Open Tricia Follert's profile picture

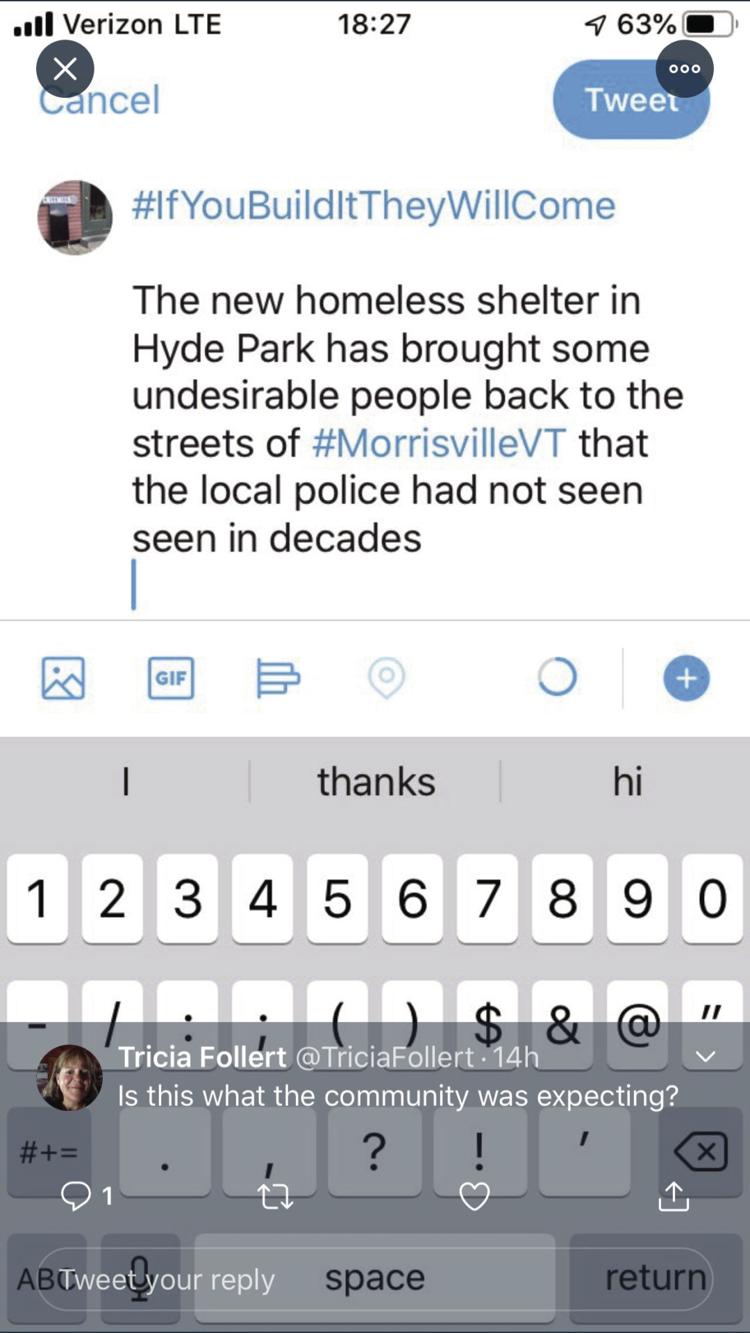click(70, 1078)
